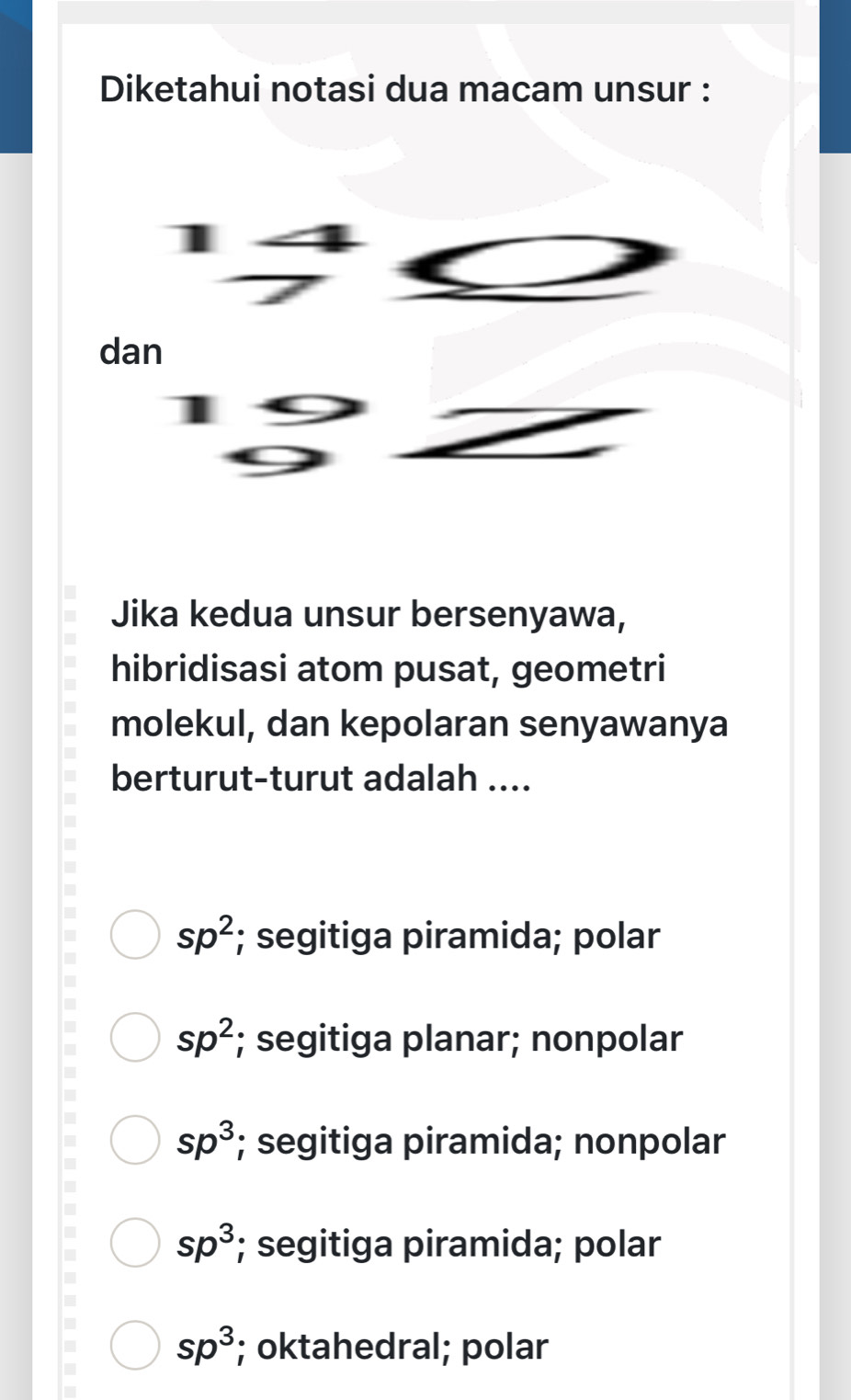Screen dimensions: 851x1400
Task: Select answer sp³ oktahedral polar
Action: click(x=134, y=1346)
